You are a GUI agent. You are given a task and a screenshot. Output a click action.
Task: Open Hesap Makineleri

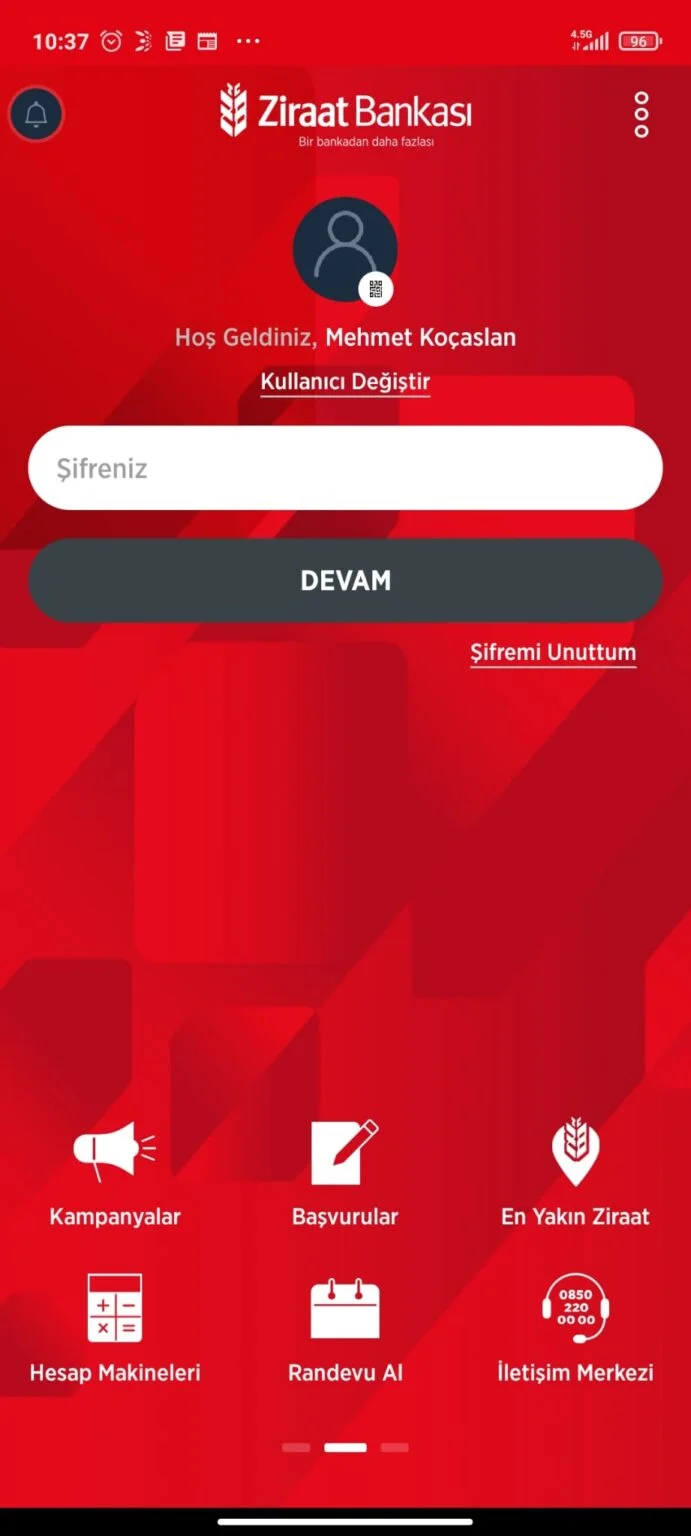[x=115, y=1329]
